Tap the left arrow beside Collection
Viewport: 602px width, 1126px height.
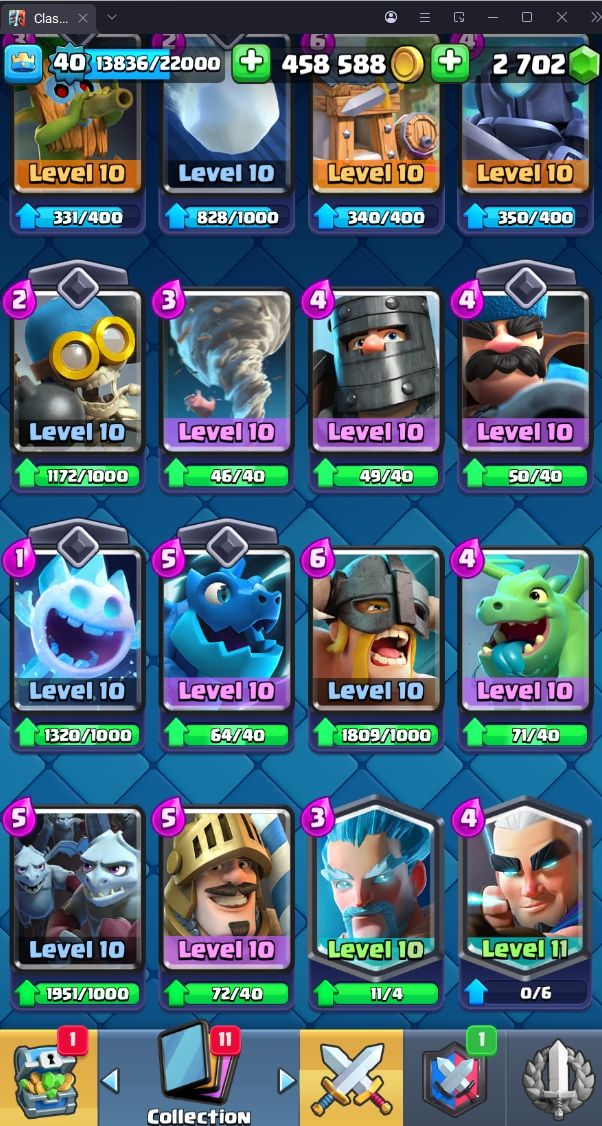pos(111,1080)
